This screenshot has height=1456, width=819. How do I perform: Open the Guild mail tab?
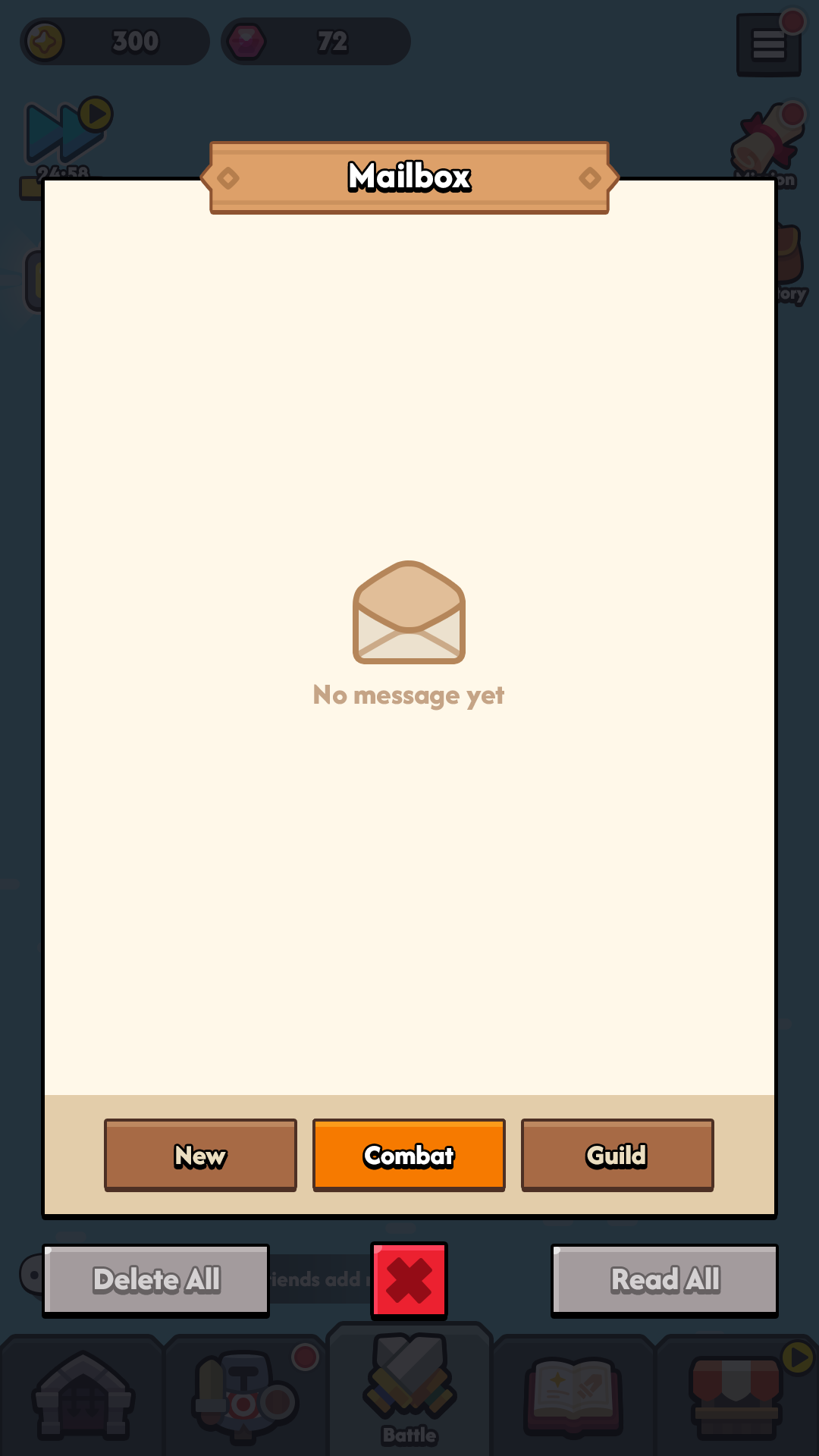pos(617,1155)
